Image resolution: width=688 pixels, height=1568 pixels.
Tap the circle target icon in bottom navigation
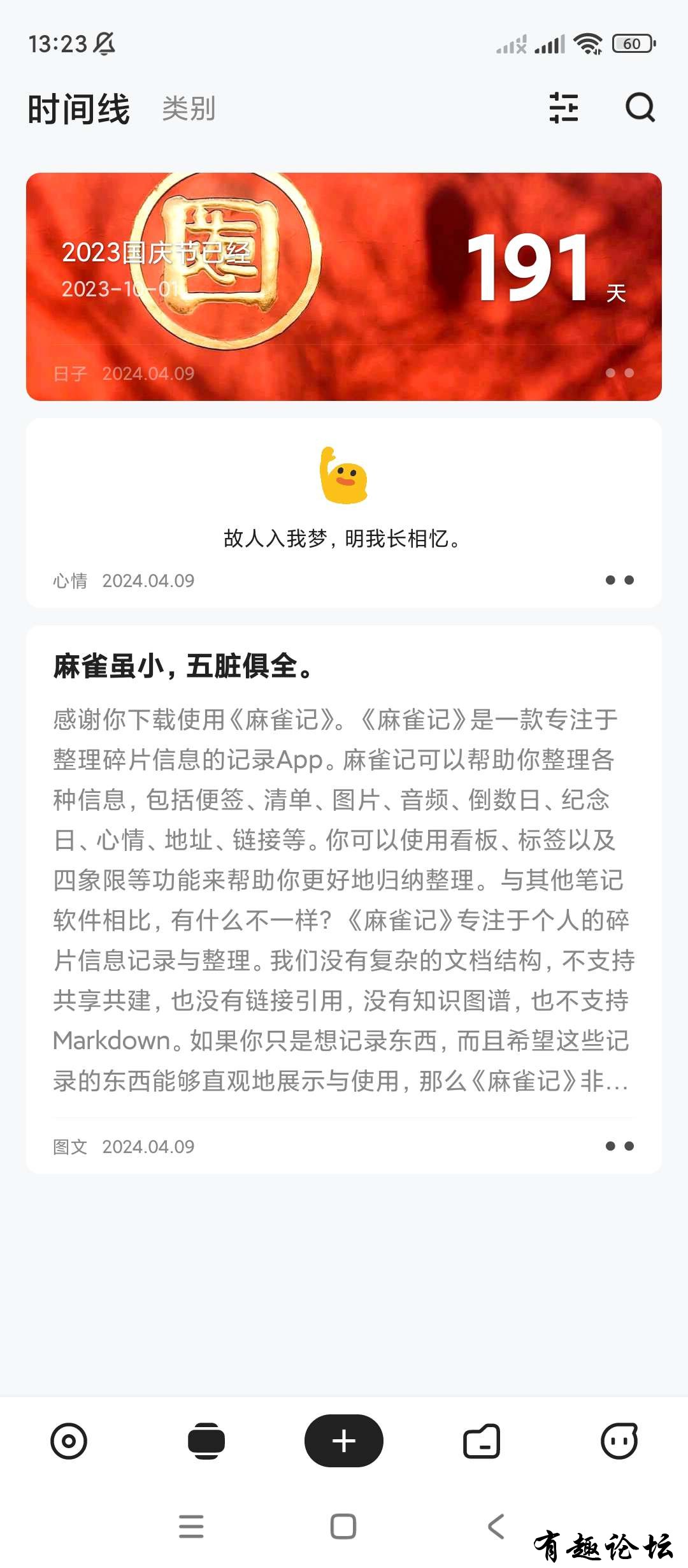69,1441
